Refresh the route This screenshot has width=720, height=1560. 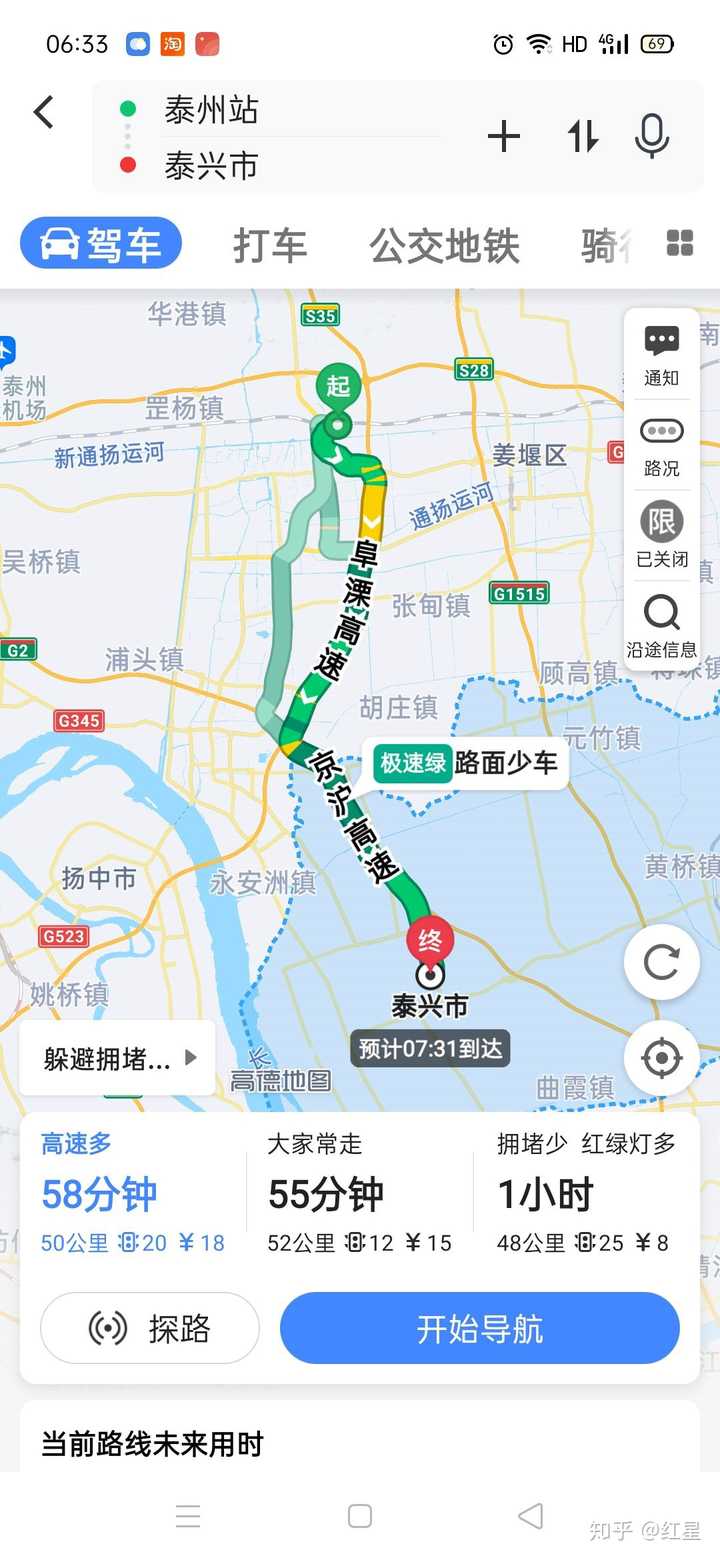point(662,963)
